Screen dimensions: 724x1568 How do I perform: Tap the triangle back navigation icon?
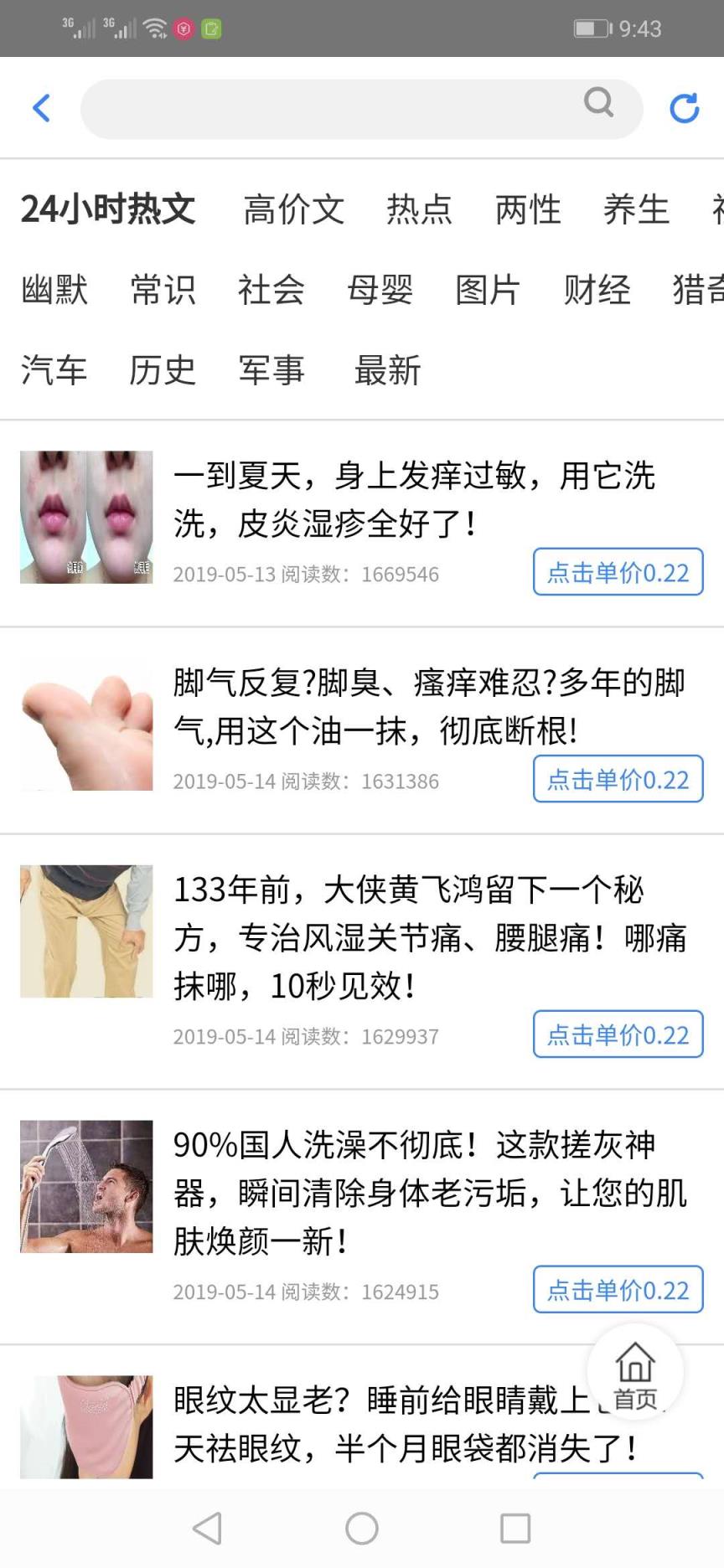pyautogui.click(x=207, y=1526)
